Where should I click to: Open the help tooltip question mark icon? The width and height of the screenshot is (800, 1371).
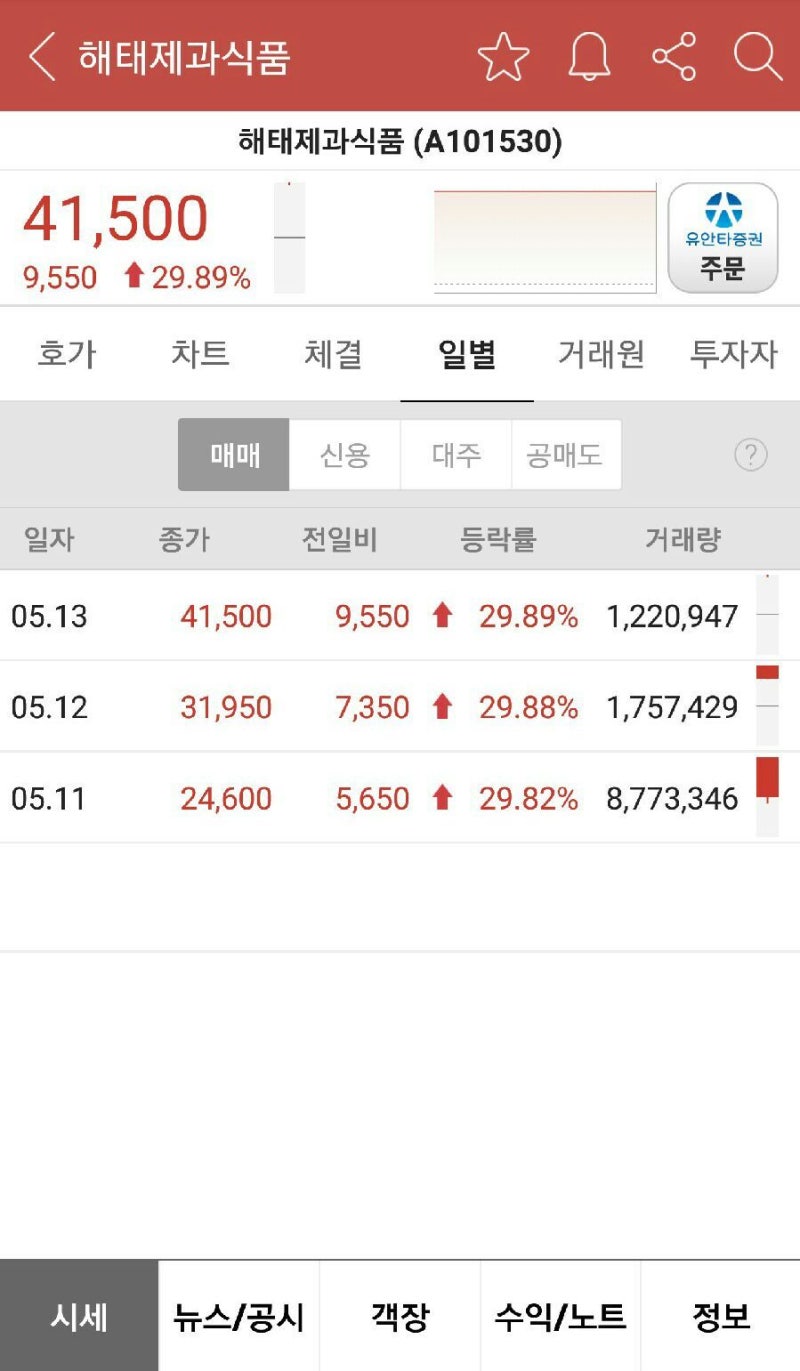[x=752, y=455]
